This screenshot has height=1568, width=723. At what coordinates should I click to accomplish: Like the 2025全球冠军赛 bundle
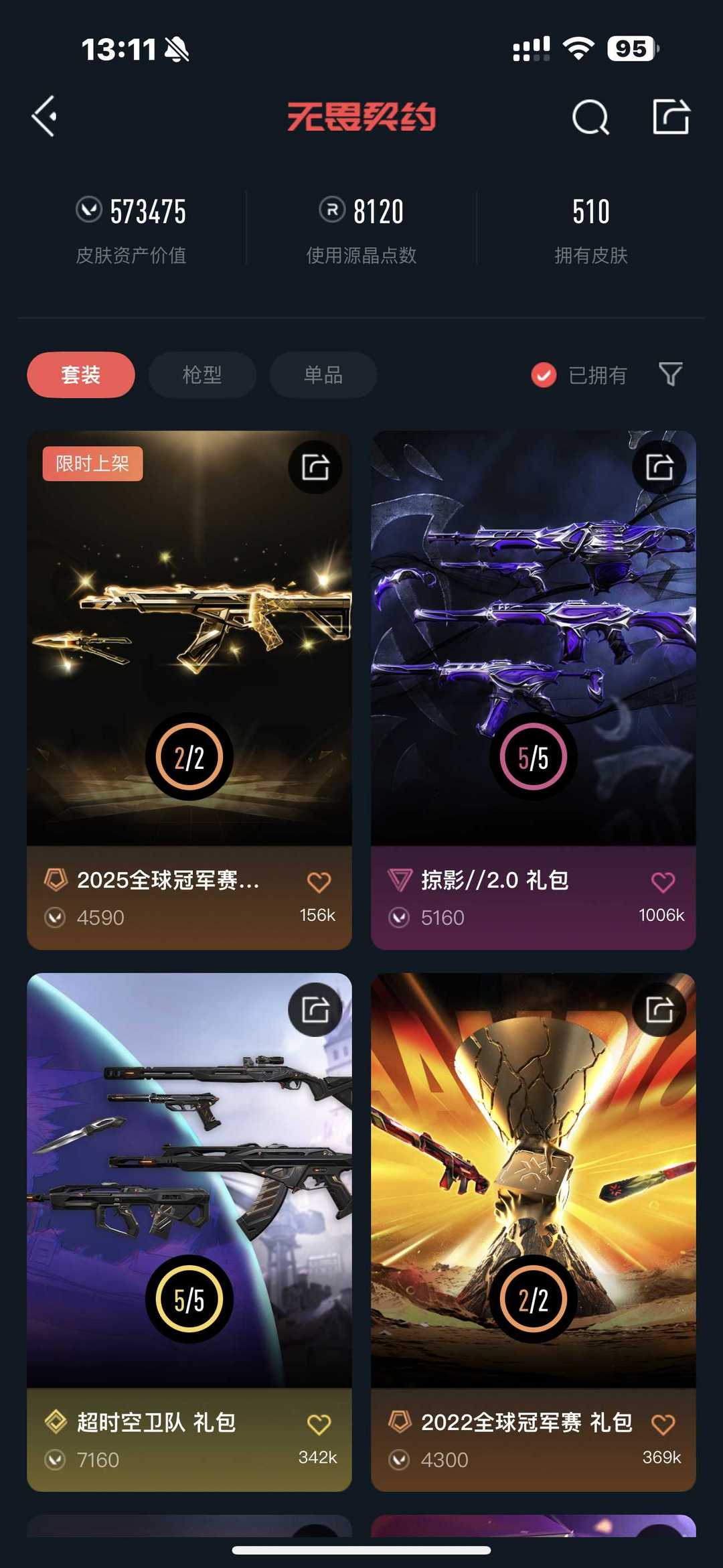[x=319, y=882]
